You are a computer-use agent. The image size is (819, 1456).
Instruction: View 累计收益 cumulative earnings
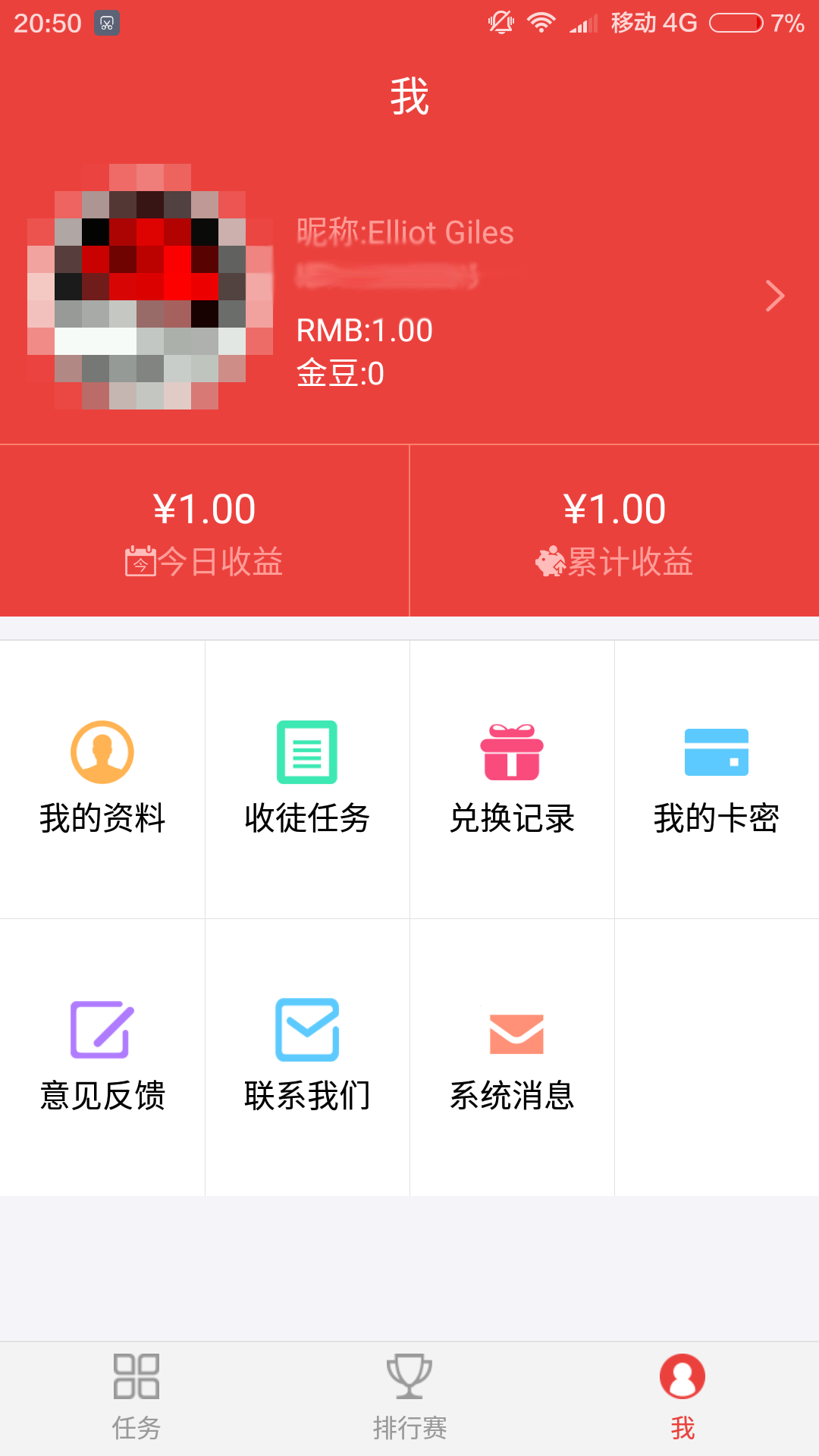(614, 531)
